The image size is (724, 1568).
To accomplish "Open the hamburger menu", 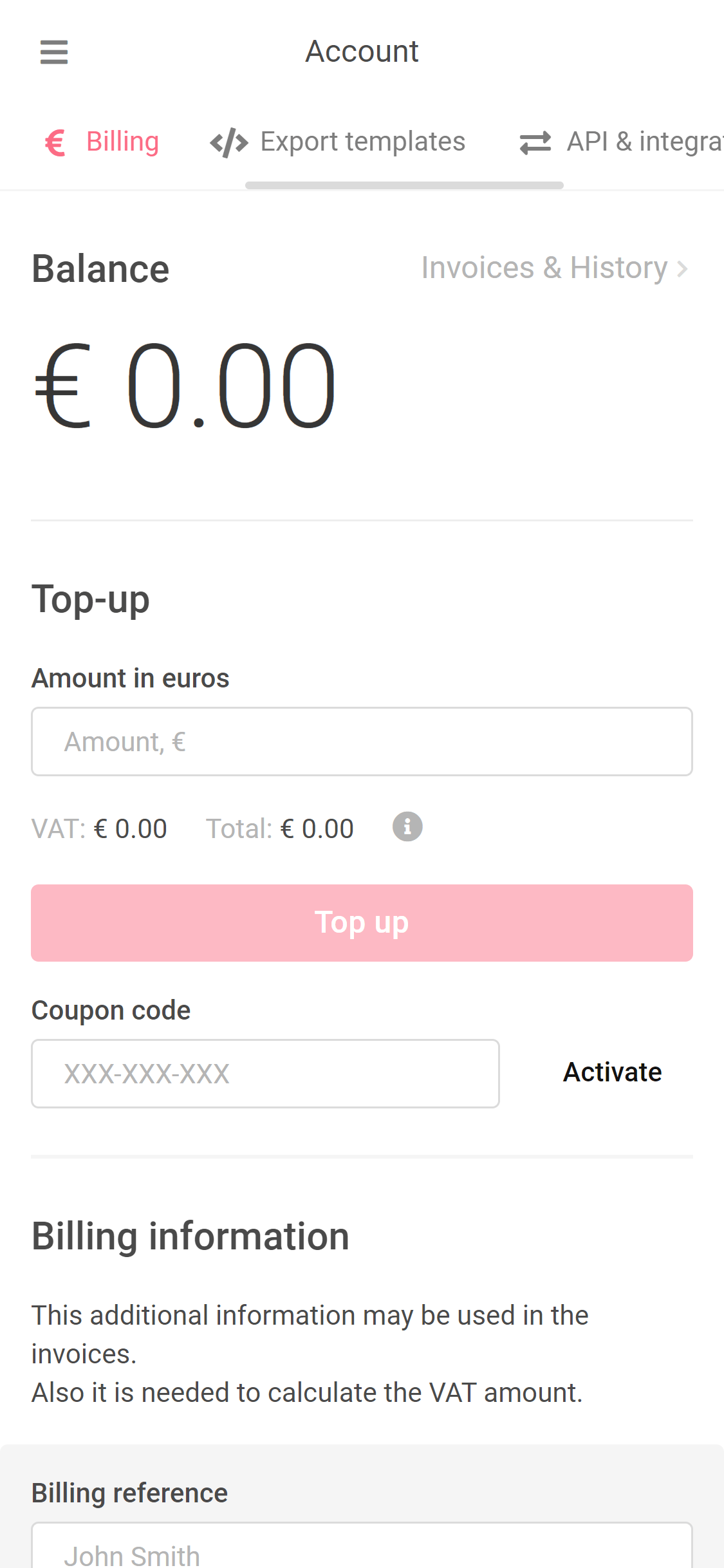I will coord(54,52).
